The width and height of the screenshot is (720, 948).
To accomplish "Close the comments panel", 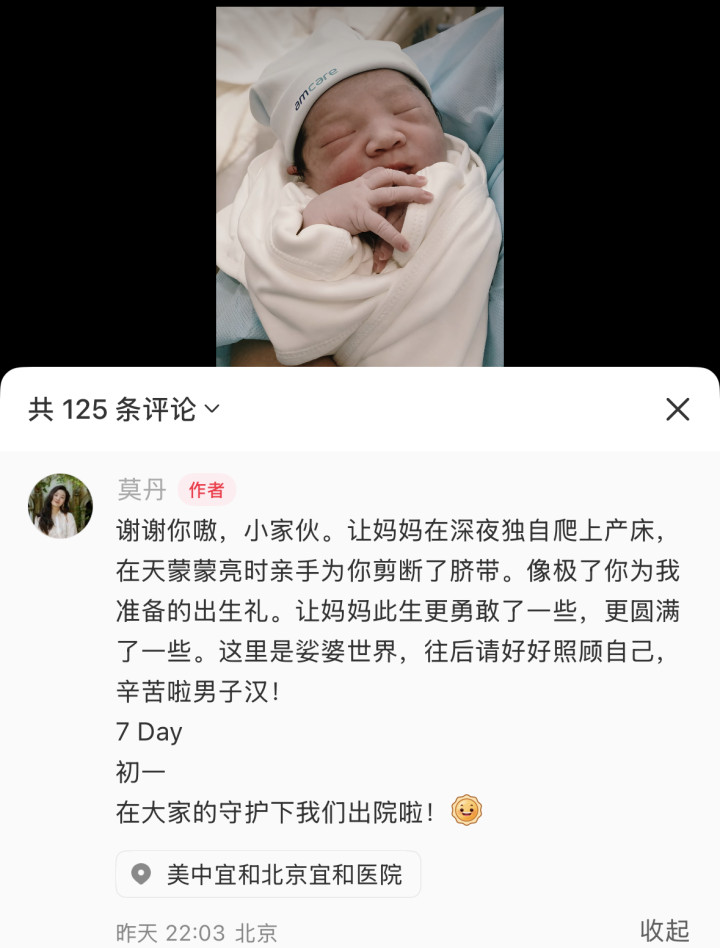I will [x=678, y=409].
